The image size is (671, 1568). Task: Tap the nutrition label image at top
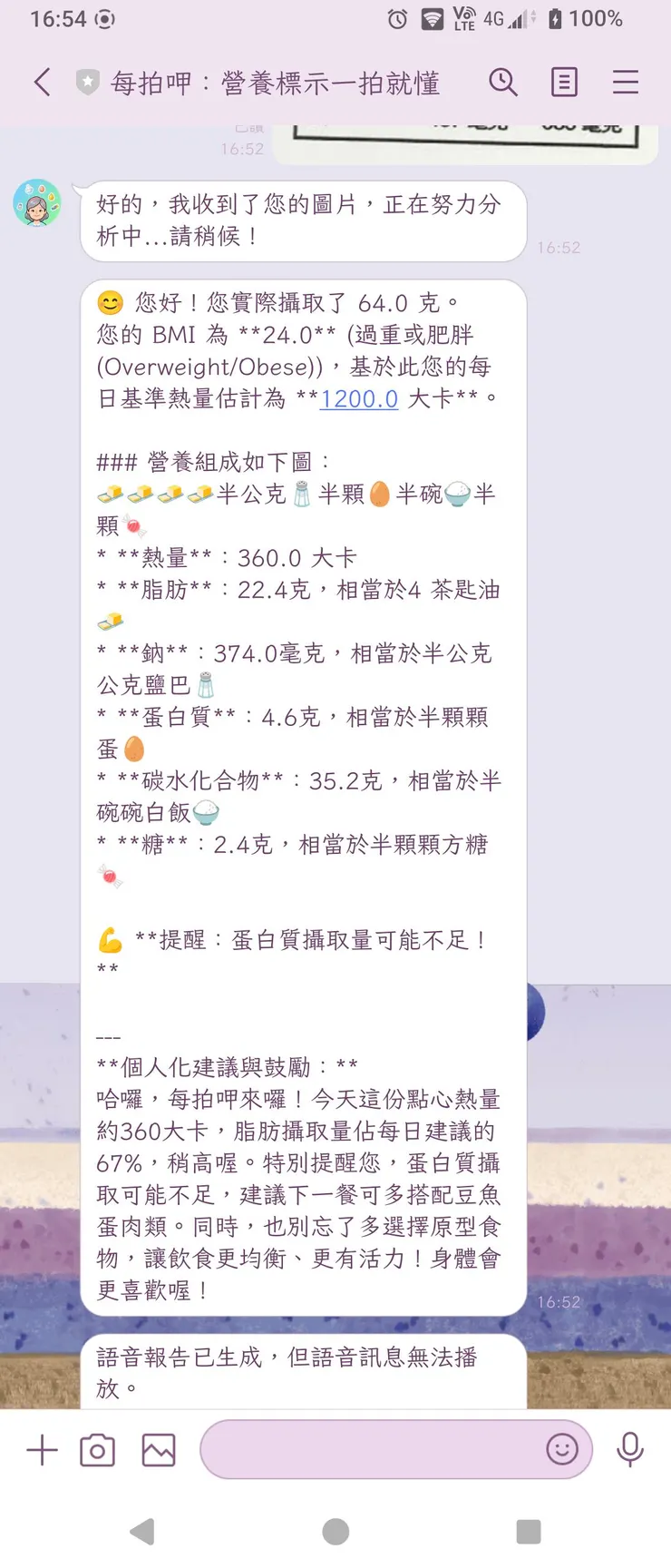(x=462, y=141)
